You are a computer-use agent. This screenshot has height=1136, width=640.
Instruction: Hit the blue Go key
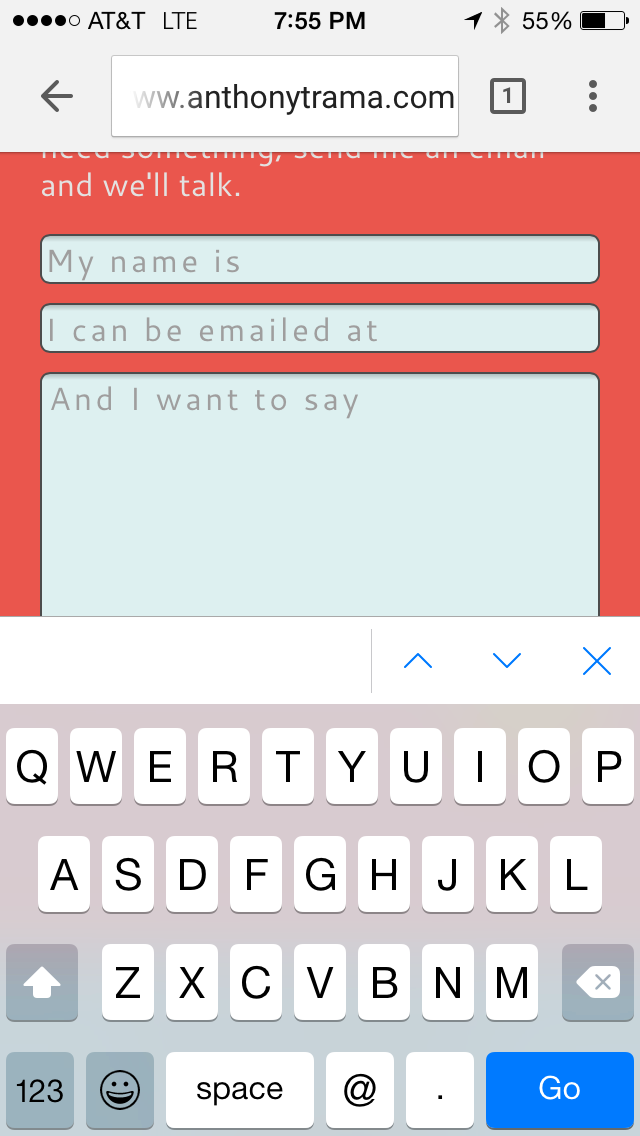[560, 1090]
